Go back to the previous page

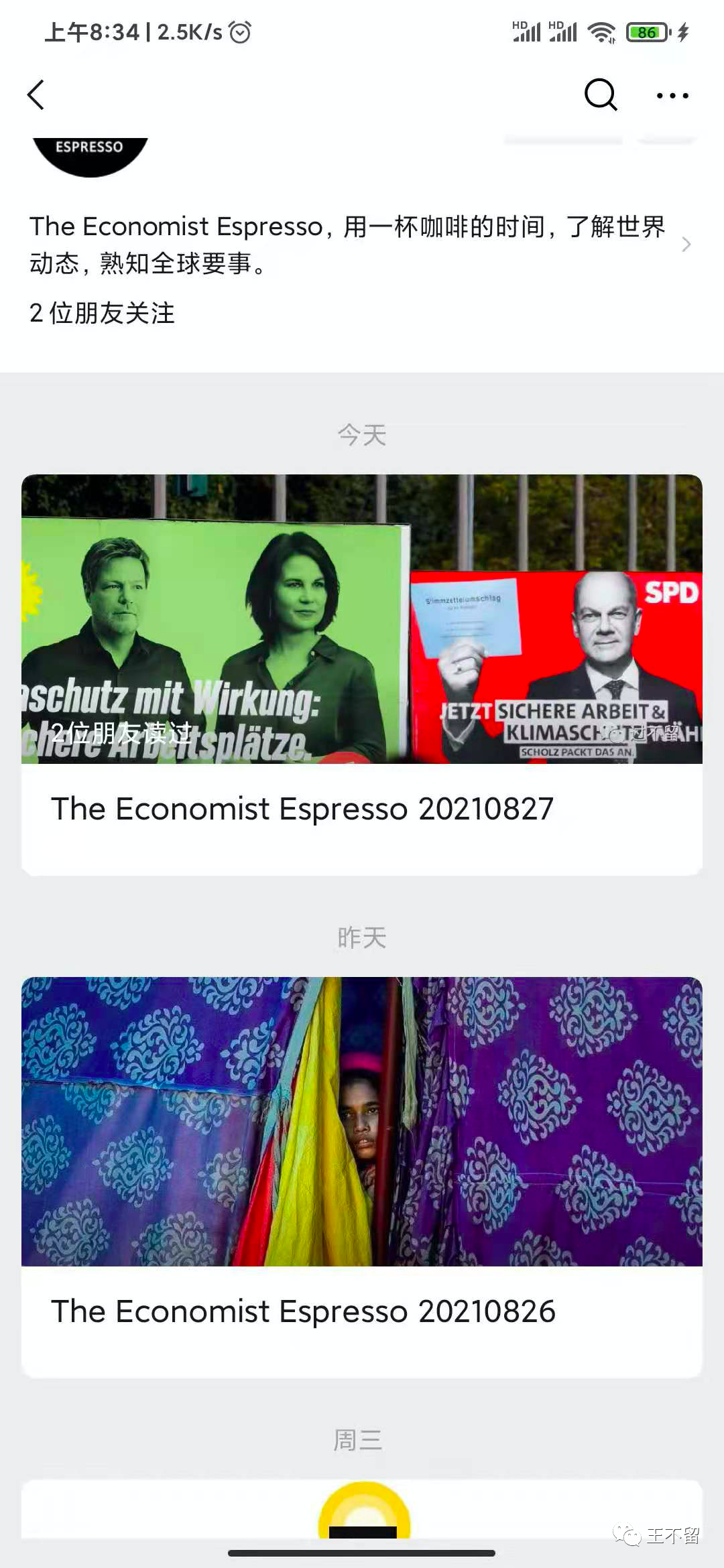(36, 95)
